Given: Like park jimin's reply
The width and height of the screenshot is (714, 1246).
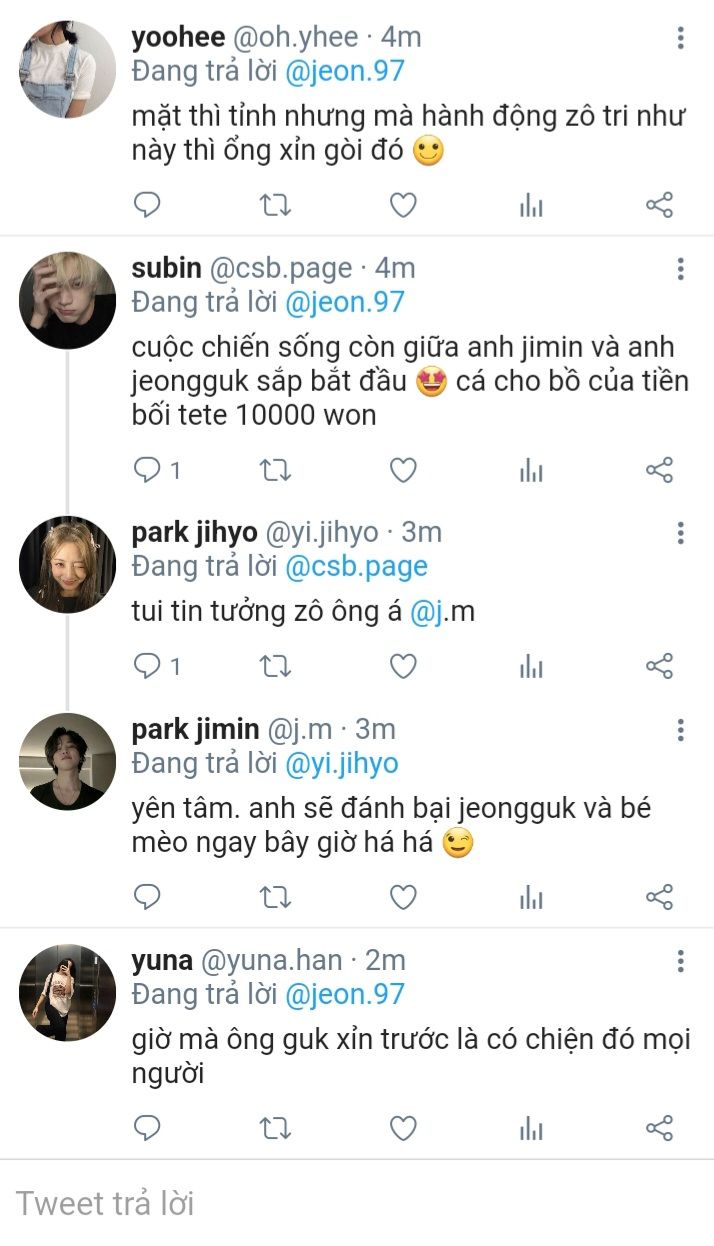Looking at the screenshot, I should (x=403, y=898).
